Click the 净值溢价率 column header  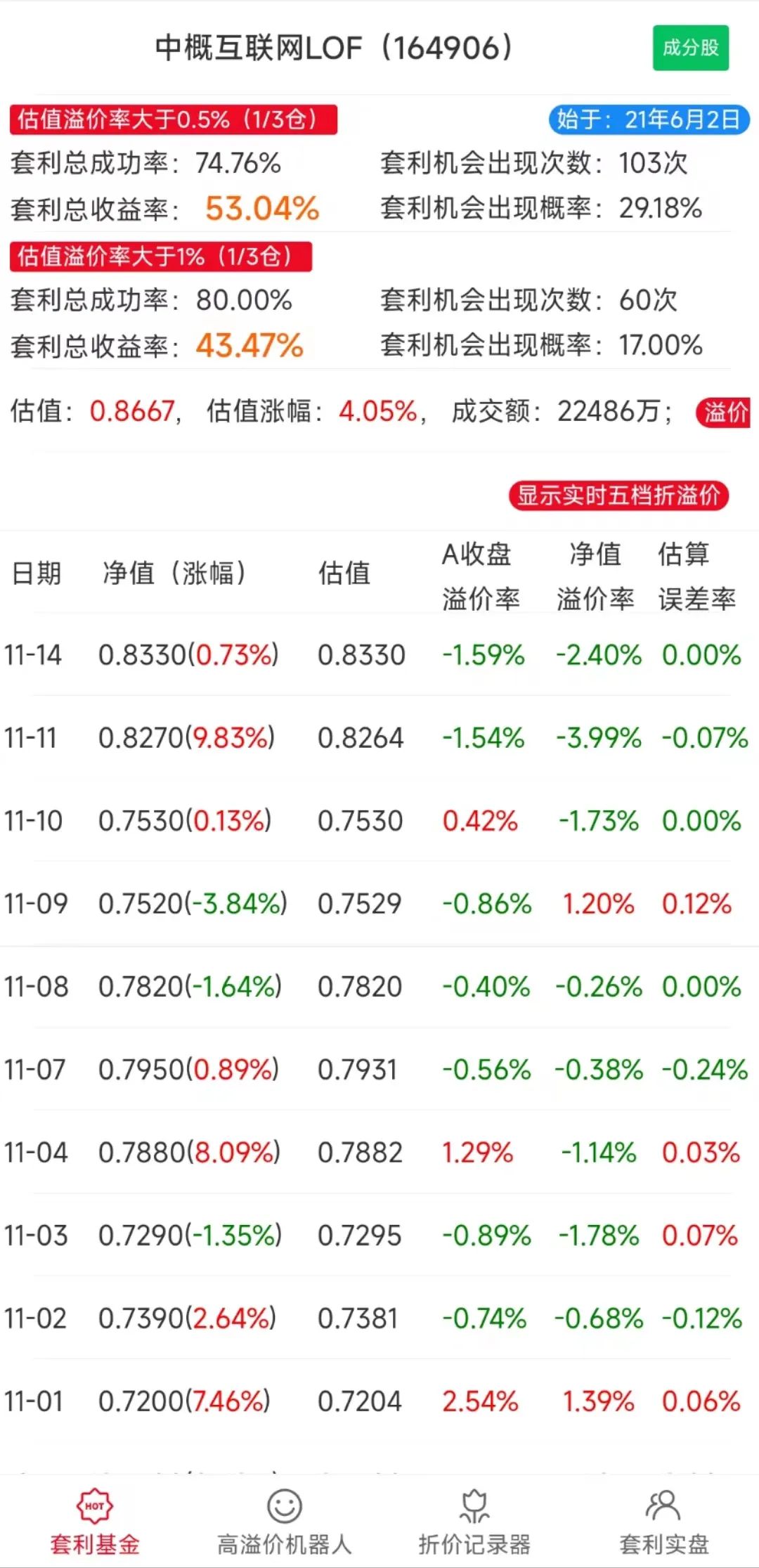(596, 574)
